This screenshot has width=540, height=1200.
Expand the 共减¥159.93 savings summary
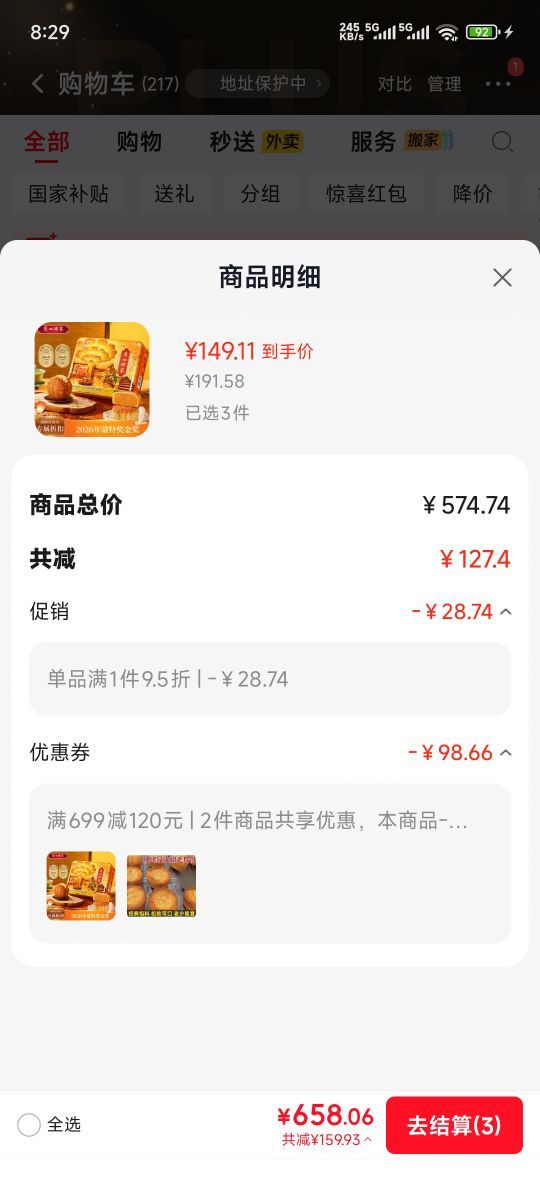click(x=326, y=1139)
